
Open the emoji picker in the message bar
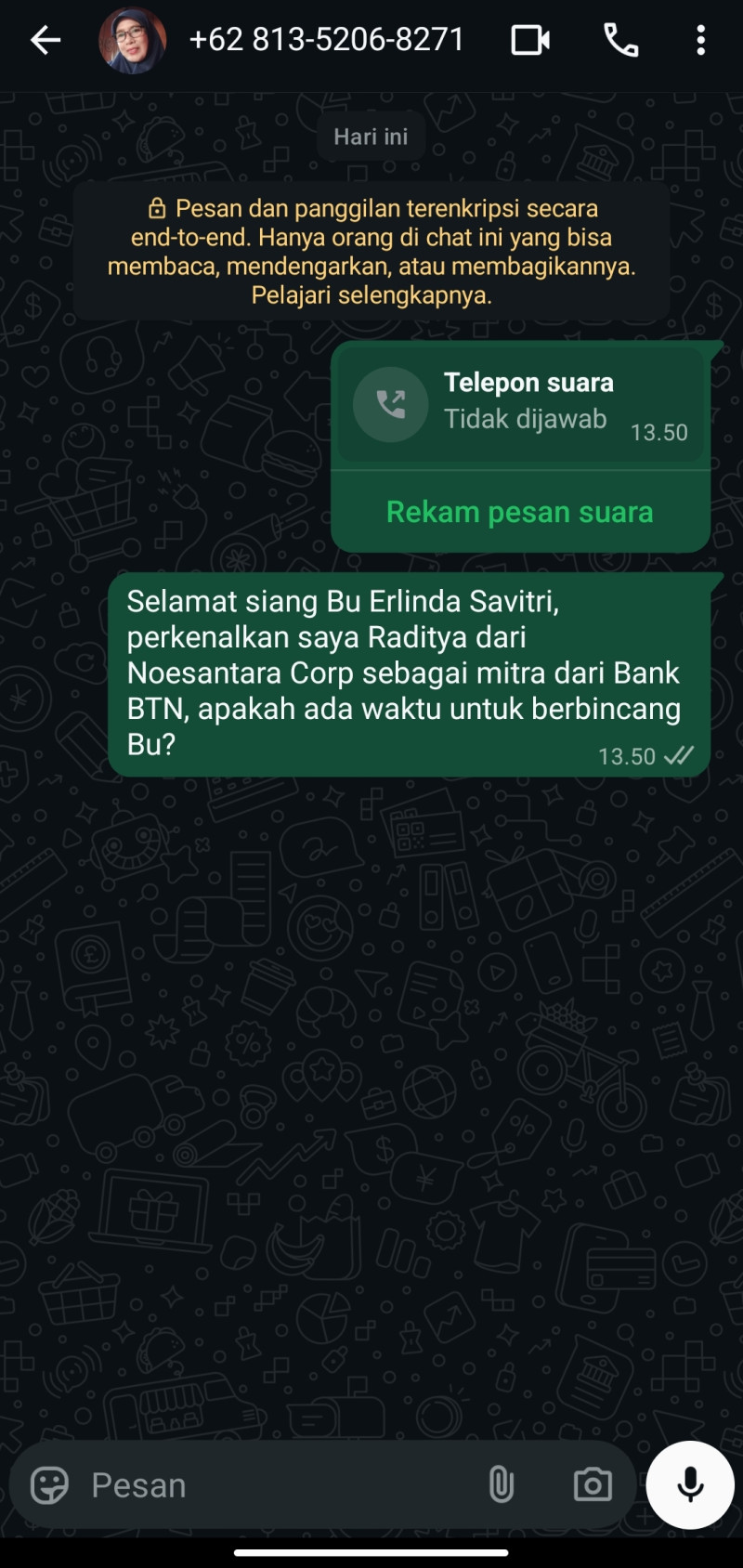tap(51, 1484)
